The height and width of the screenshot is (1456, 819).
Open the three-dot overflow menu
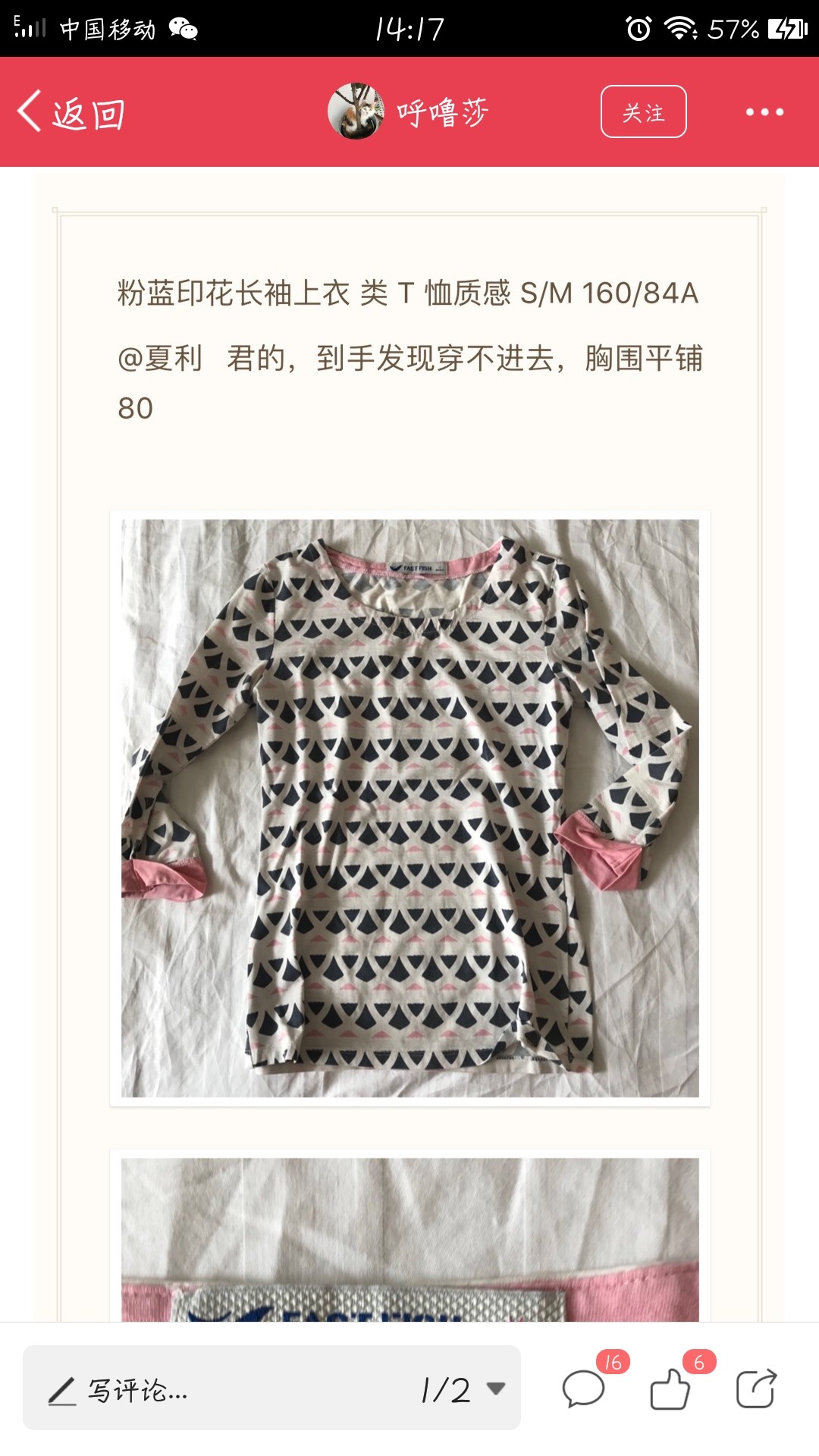coord(764,112)
